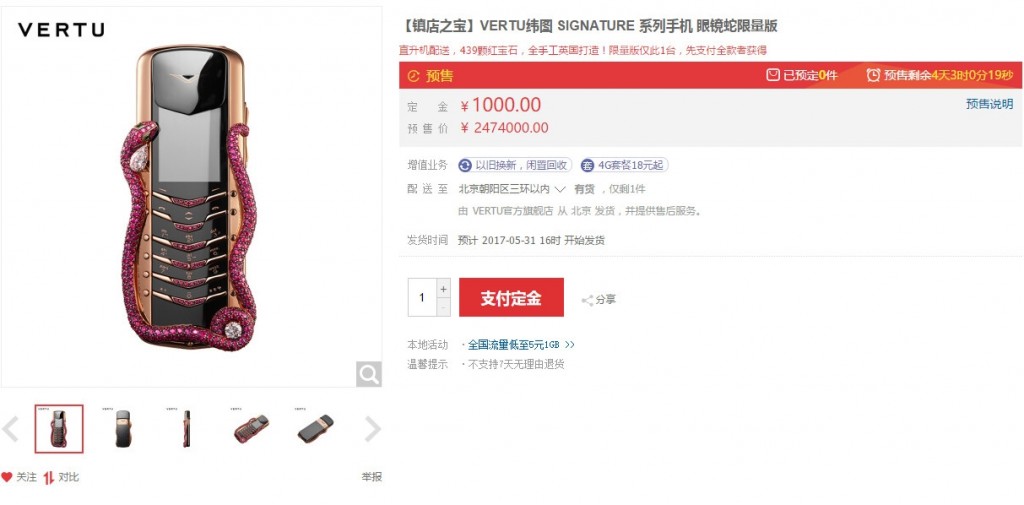Viewport: 1024px width, 505px height.
Task: Tap 支付定金 to pay the deposit
Action: point(511,298)
